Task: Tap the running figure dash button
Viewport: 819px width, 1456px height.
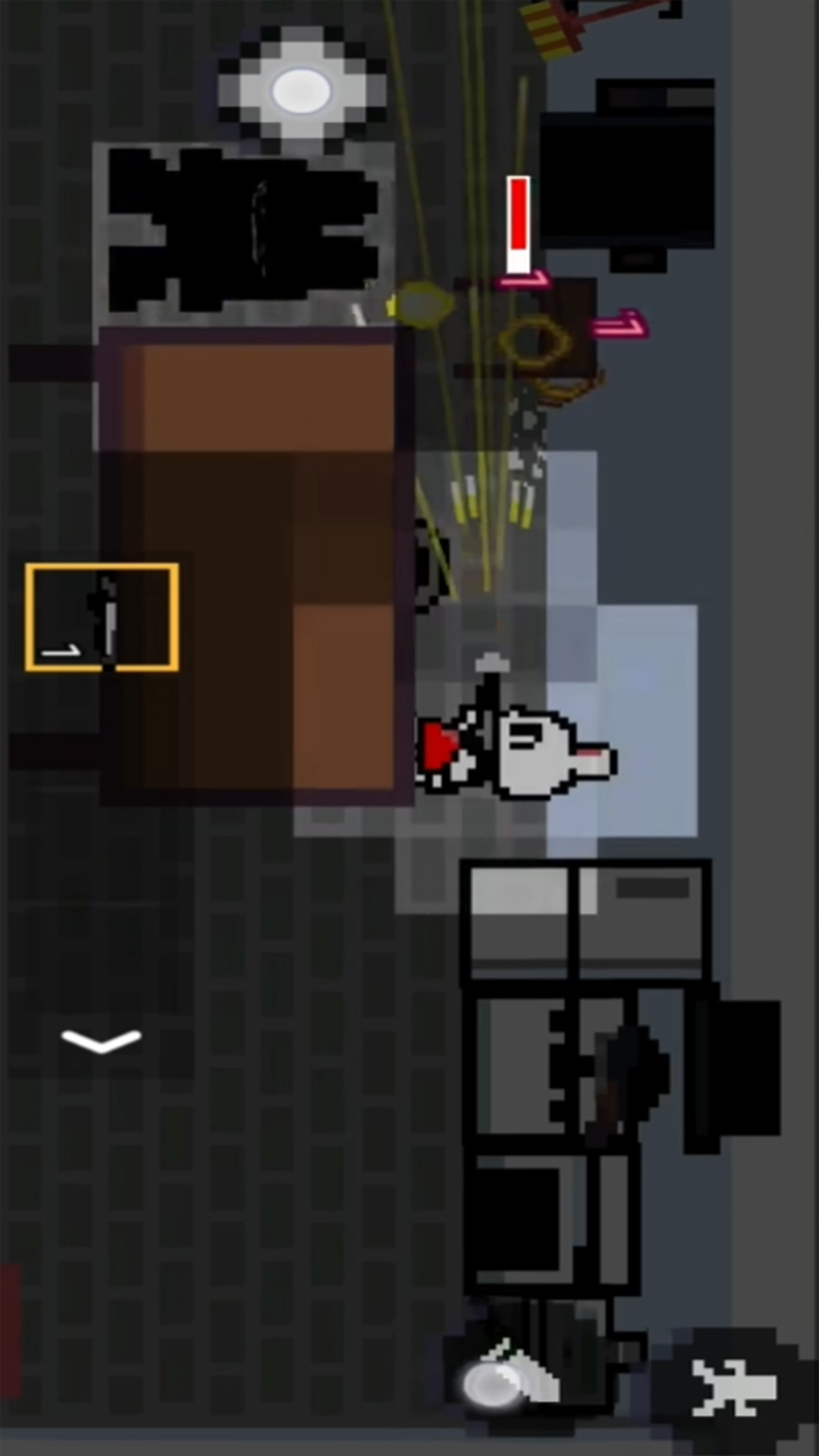Action: point(733,1389)
